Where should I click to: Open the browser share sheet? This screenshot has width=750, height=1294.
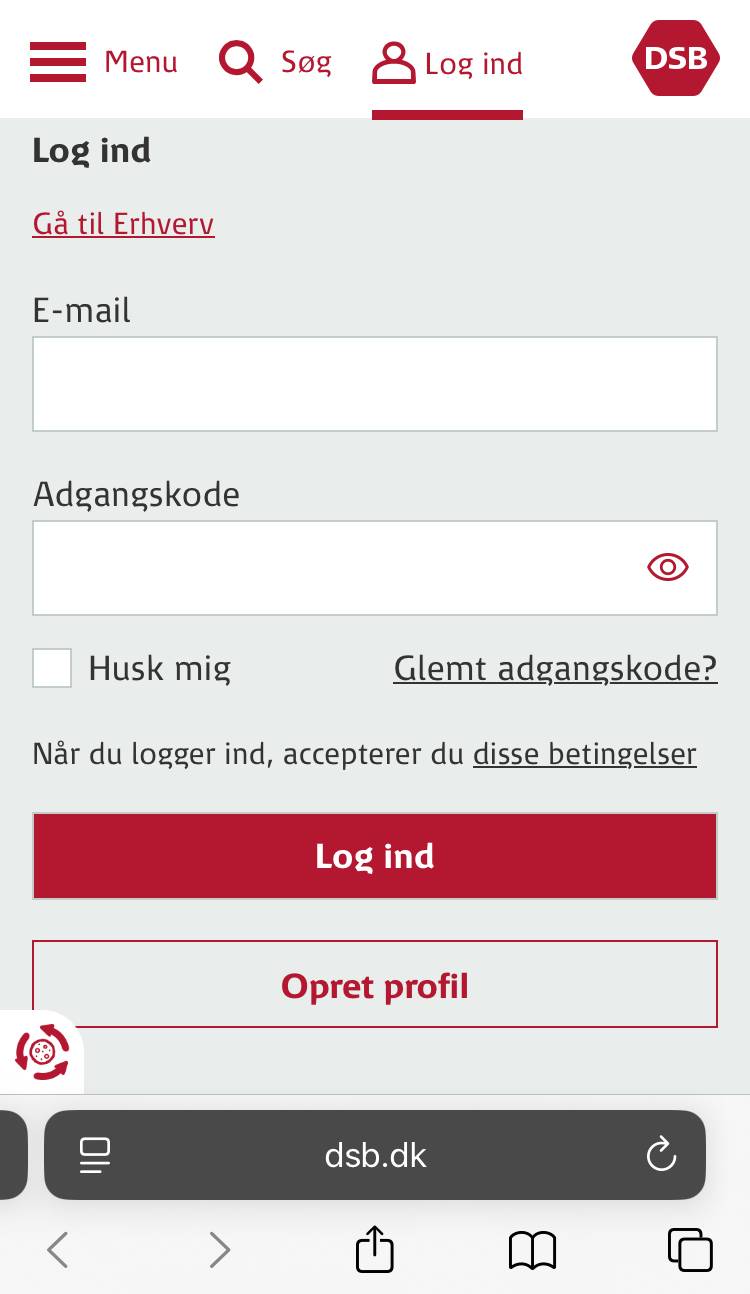point(375,1250)
